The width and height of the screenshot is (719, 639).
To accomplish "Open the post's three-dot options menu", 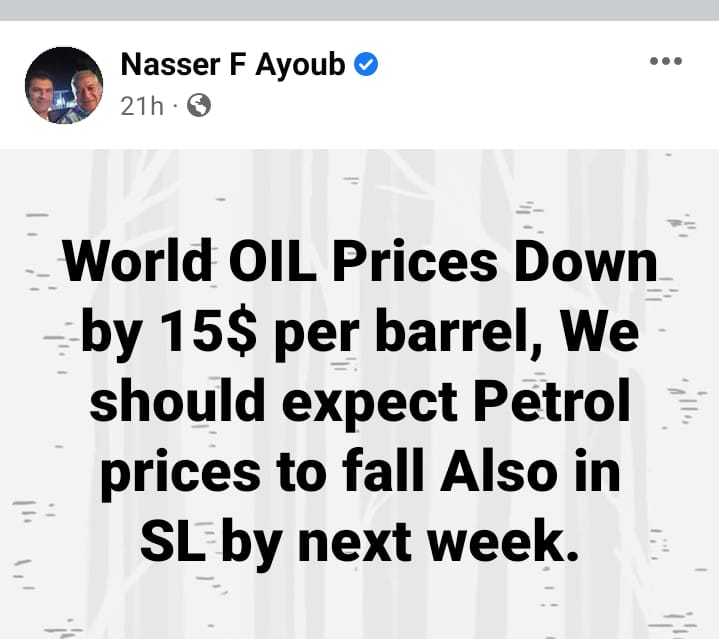I will (665, 61).
